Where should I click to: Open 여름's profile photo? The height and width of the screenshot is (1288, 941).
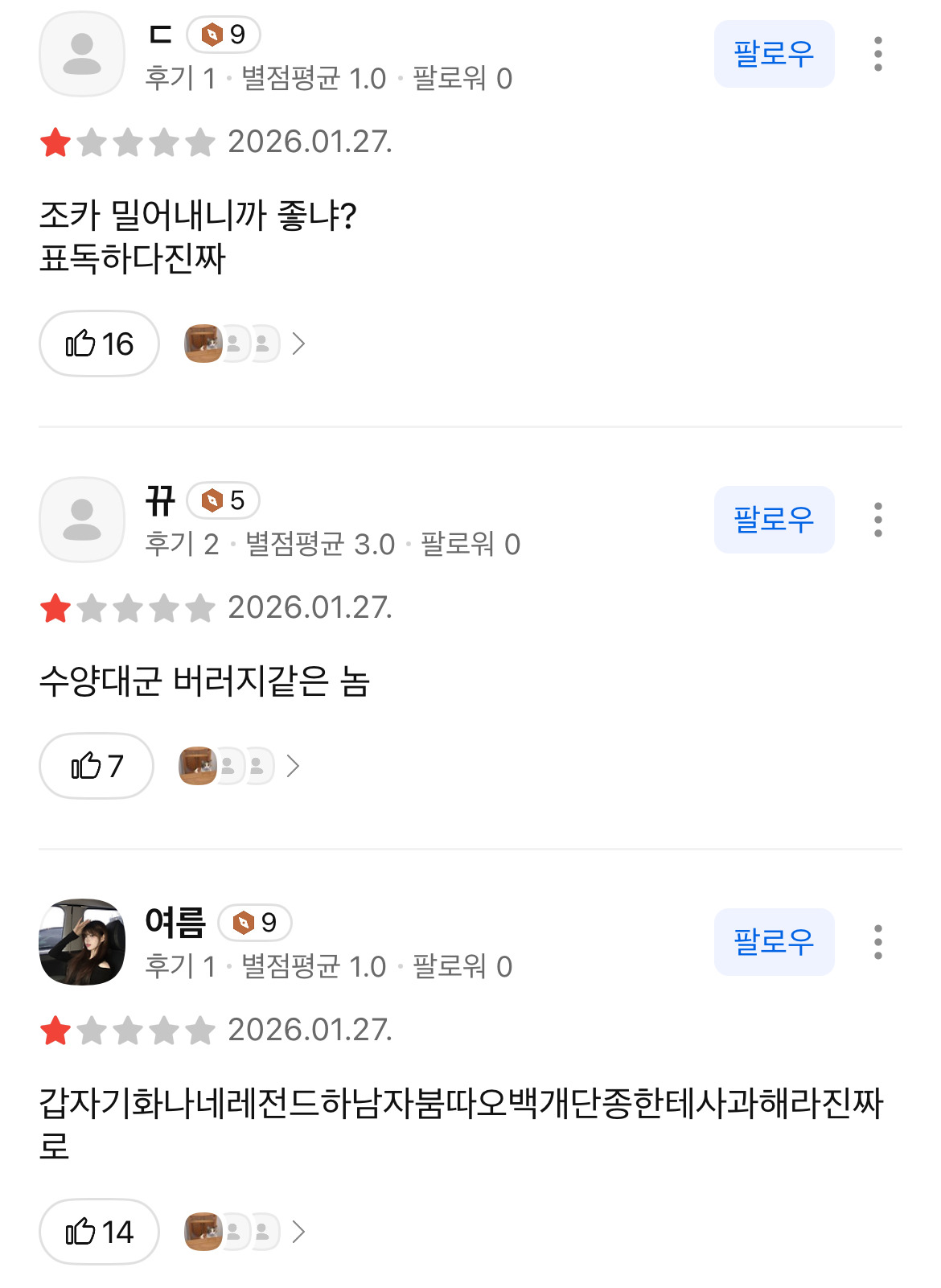coord(82,942)
